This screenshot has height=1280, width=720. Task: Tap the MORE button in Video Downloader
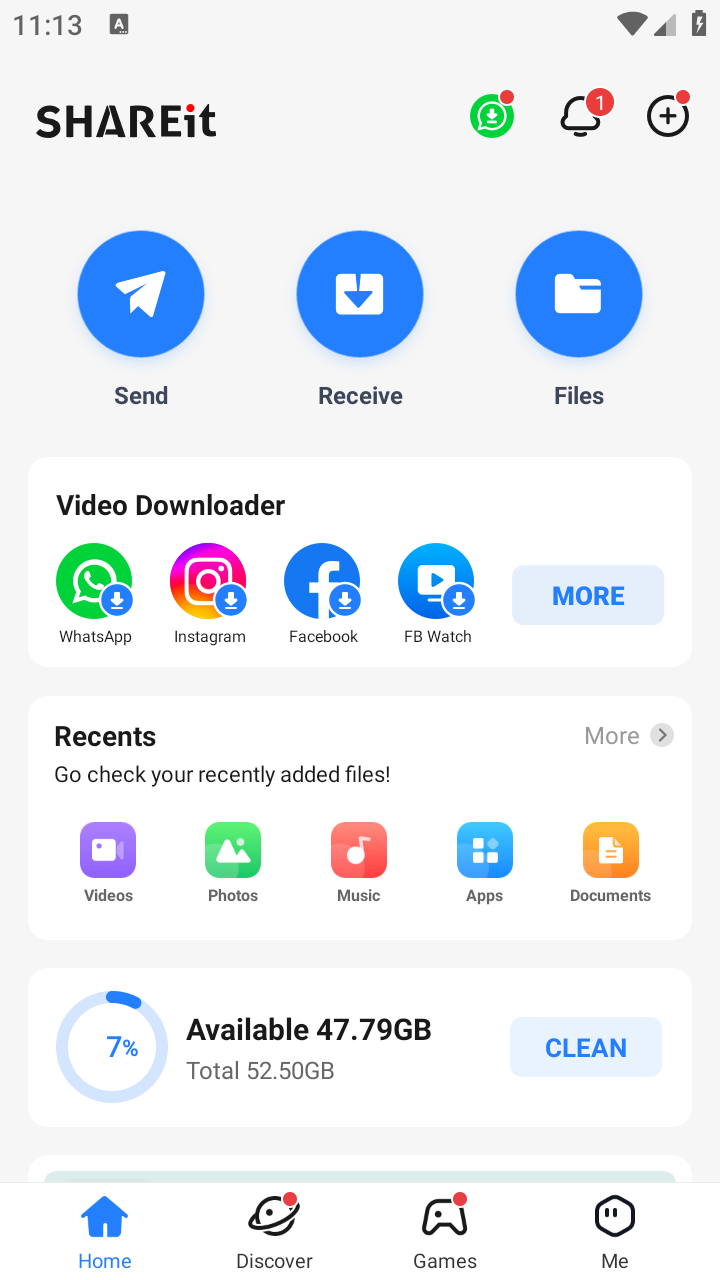click(x=587, y=594)
